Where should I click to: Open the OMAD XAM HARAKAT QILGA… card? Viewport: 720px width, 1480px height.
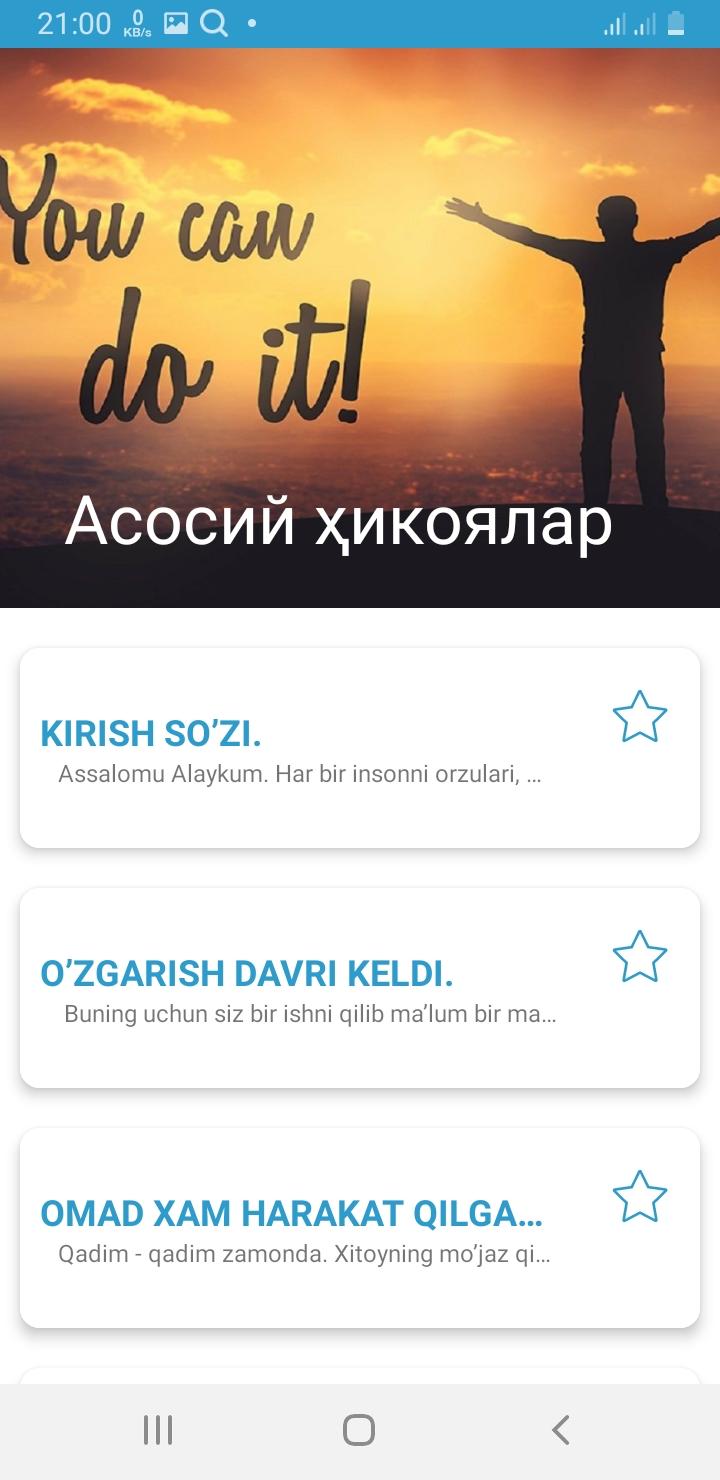click(360, 1228)
